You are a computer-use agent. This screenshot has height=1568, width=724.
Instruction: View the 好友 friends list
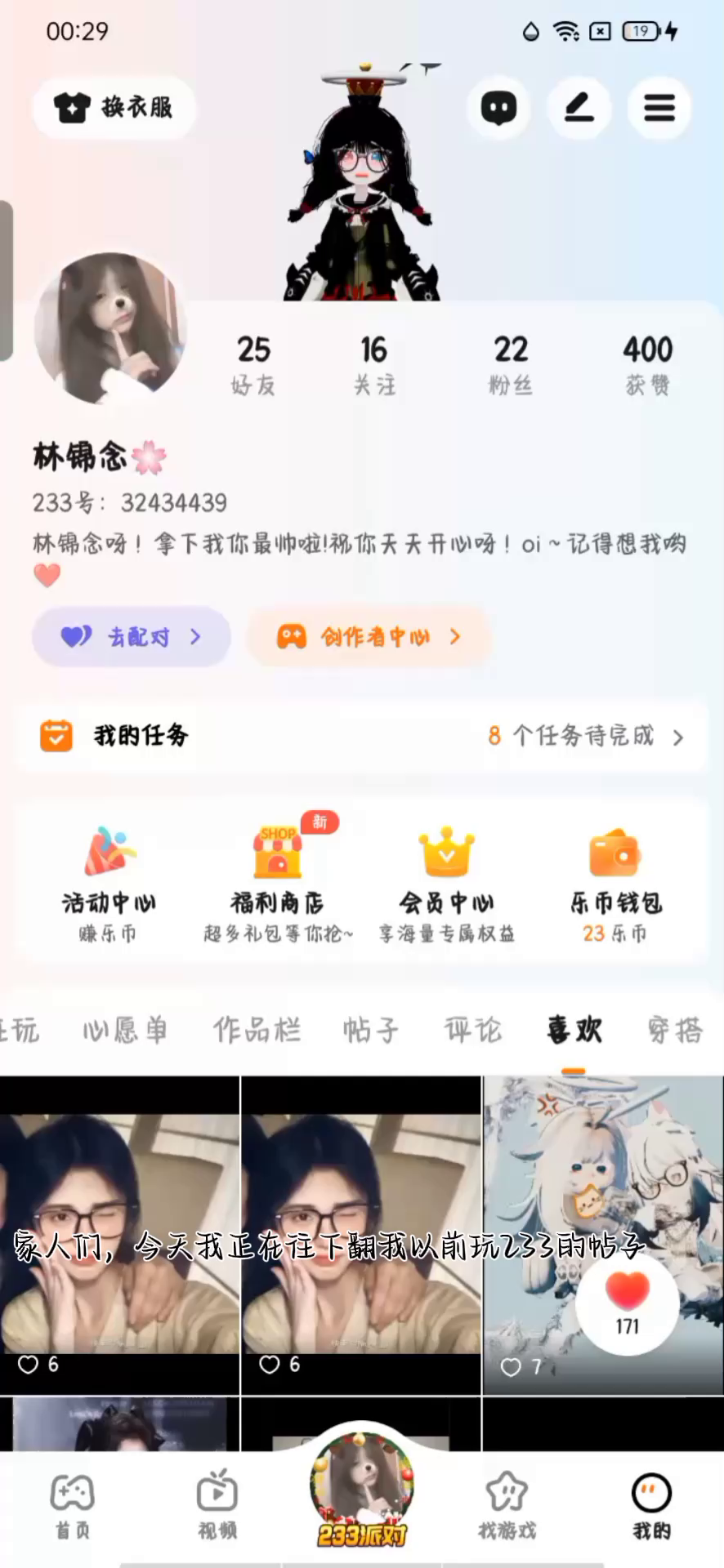pyautogui.click(x=253, y=364)
